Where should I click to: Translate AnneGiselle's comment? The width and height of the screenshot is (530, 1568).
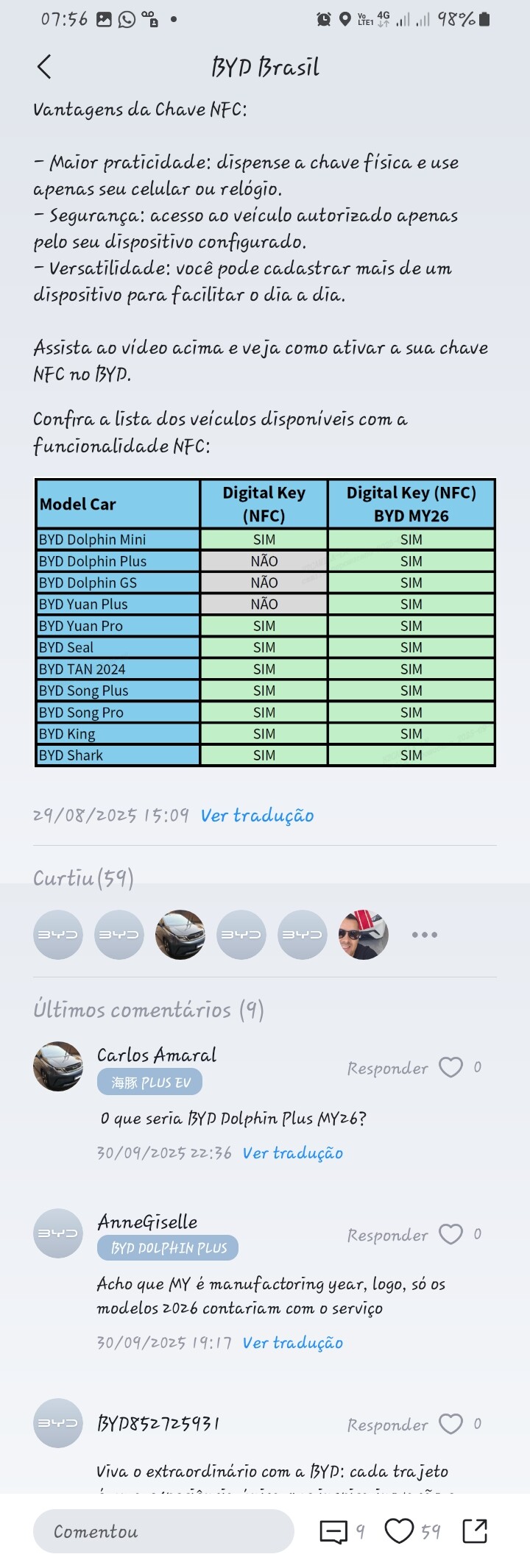[x=293, y=1343]
